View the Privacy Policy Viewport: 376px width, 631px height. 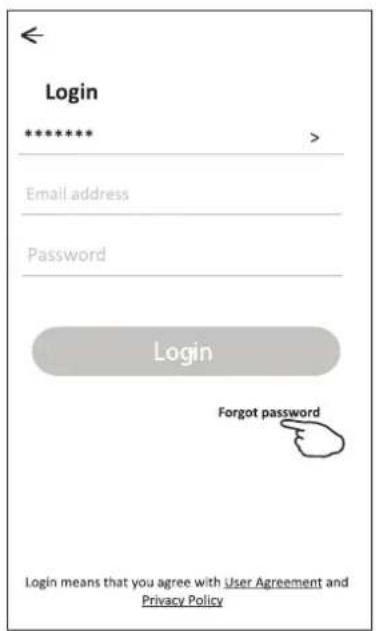click(x=182, y=600)
